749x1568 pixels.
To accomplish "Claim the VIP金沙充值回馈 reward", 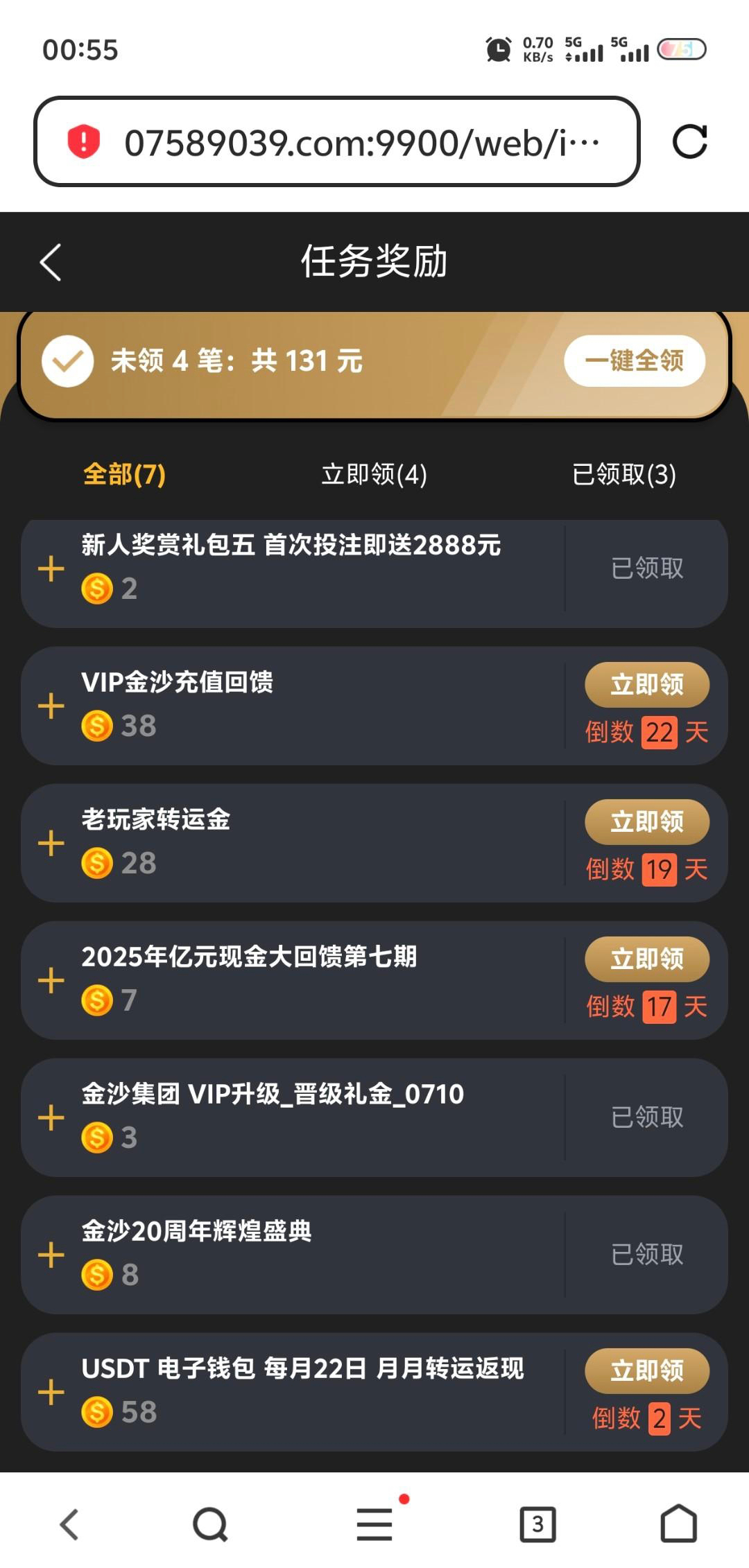I will click(646, 685).
